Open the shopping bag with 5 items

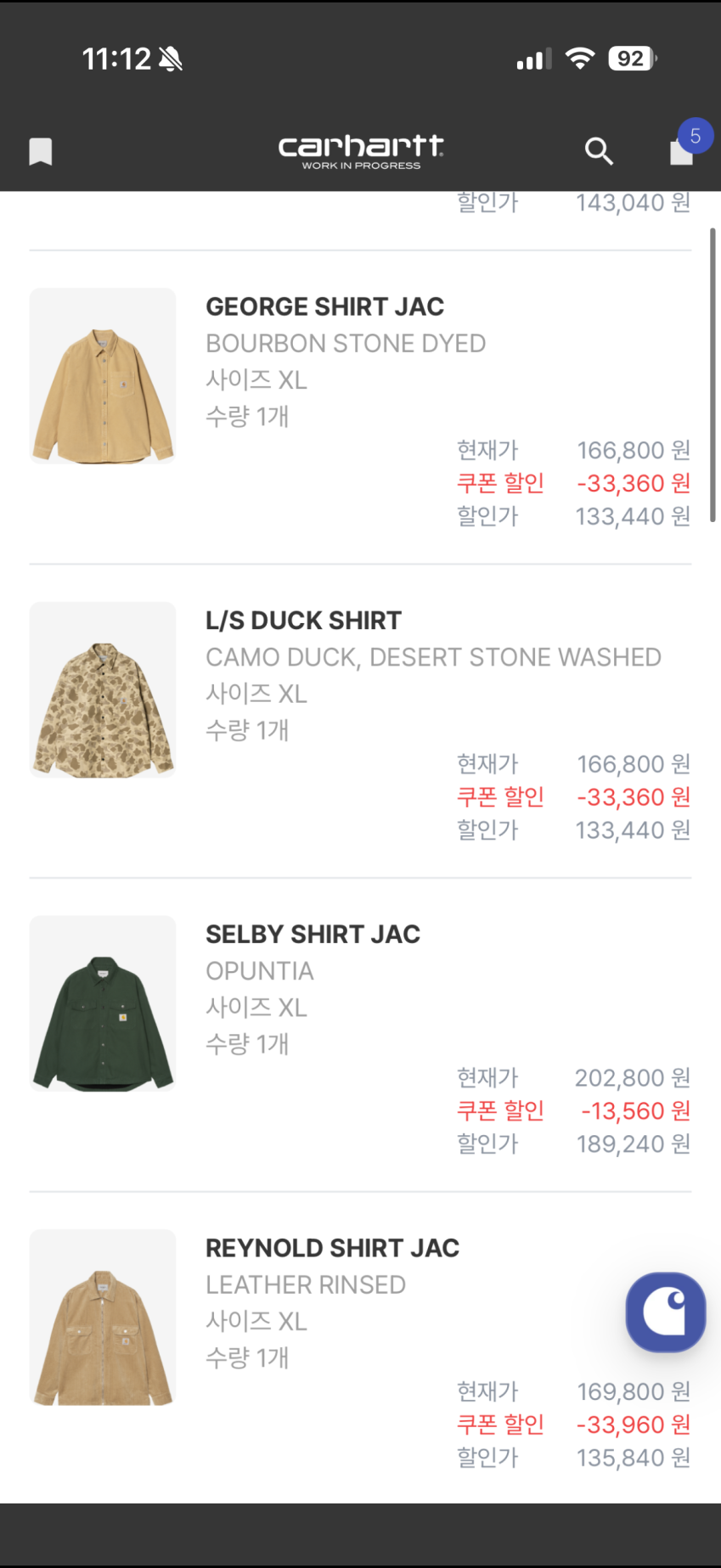coord(682,150)
